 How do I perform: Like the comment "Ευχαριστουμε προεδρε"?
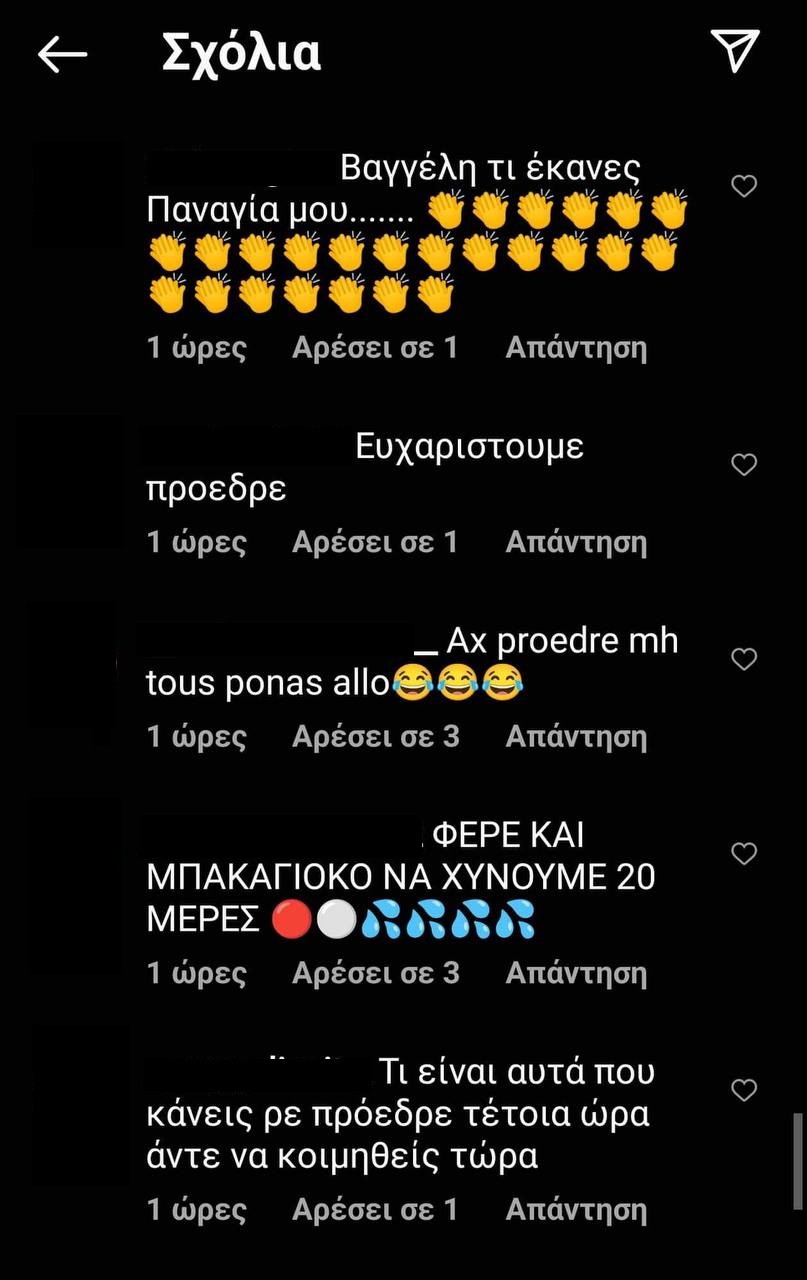pyautogui.click(x=744, y=465)
